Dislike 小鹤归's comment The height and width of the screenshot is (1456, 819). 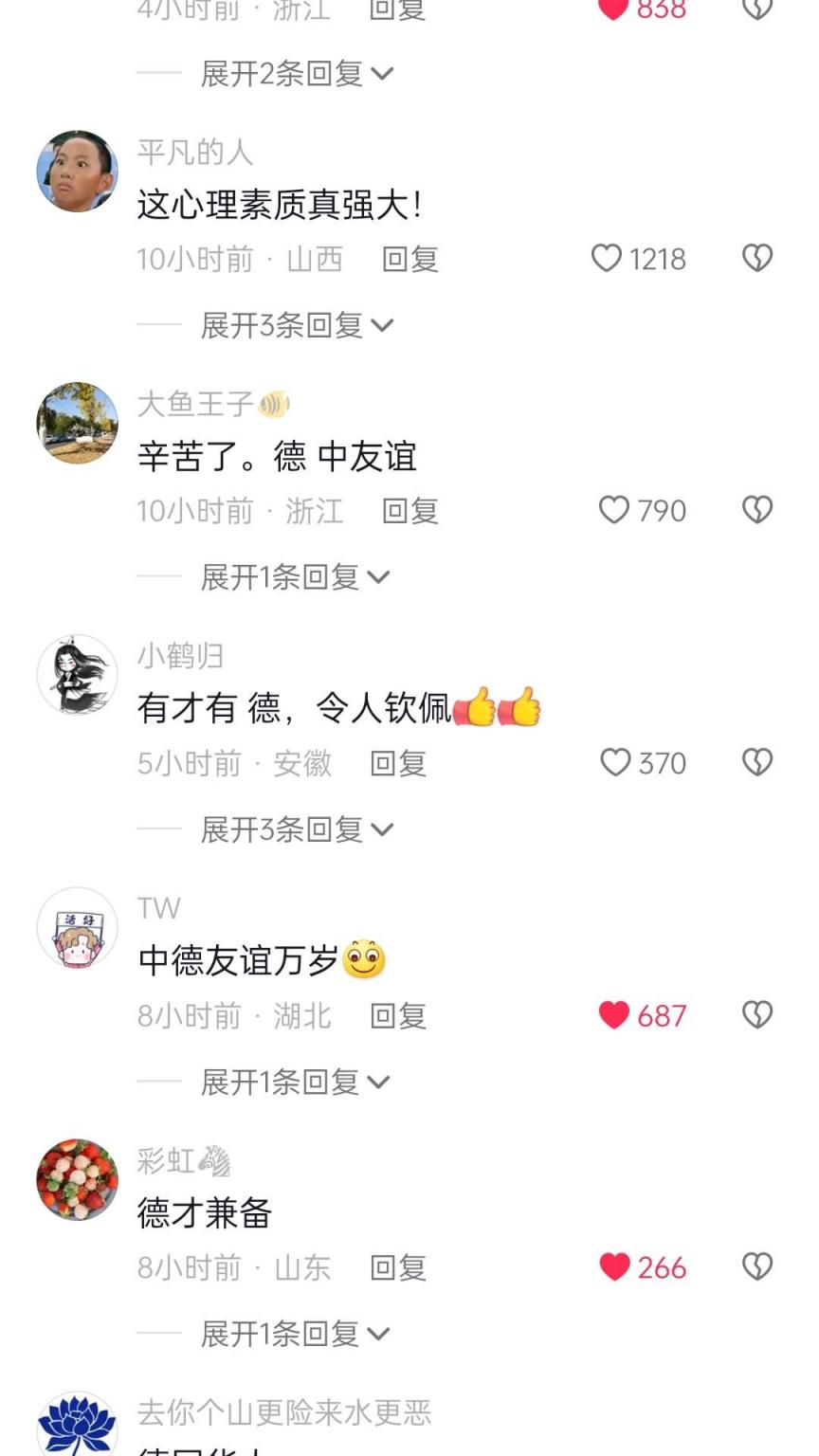point(756,762)
